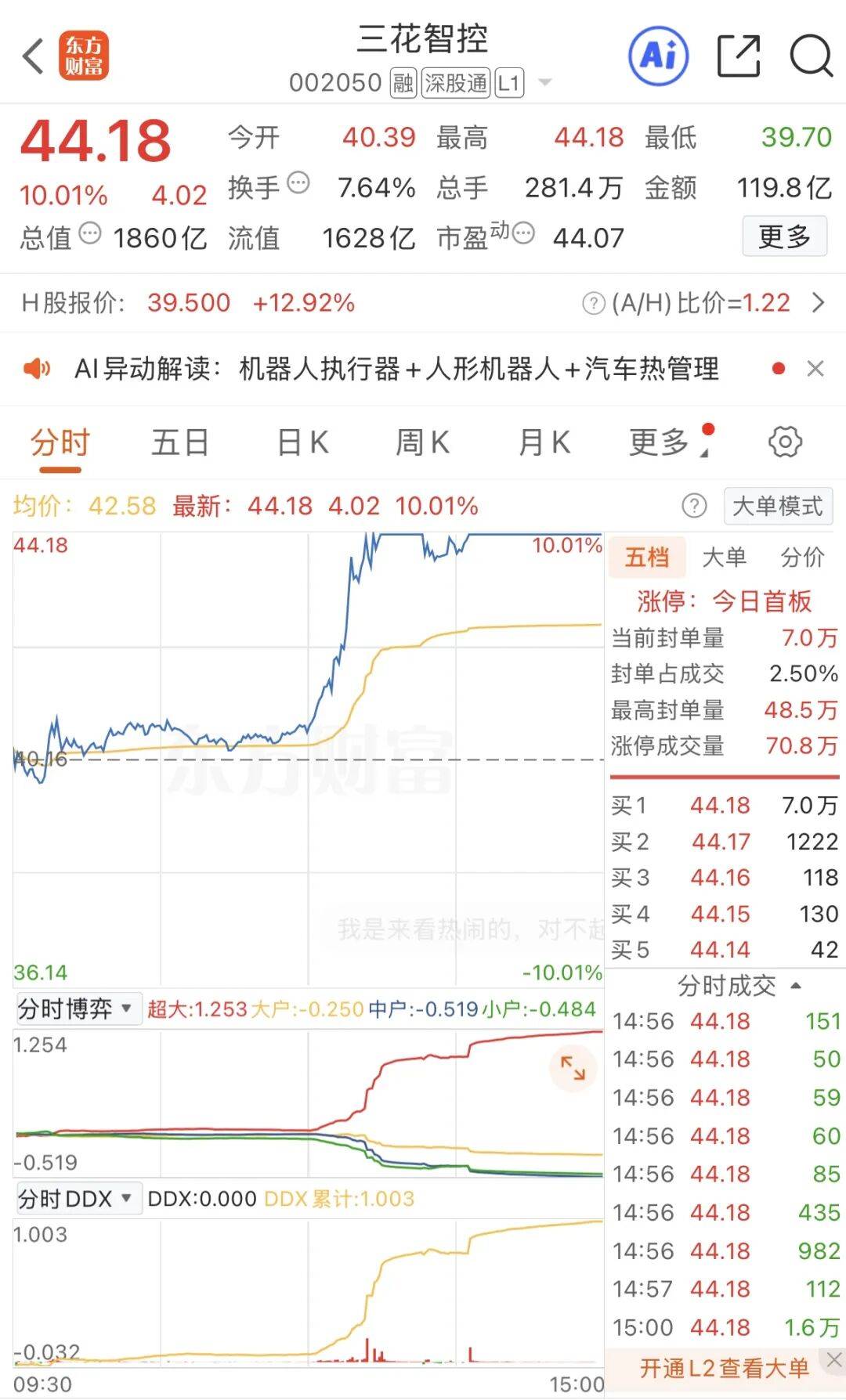Switch to the 日K chart tab
846x1400 pixels.
tap(302, 443)
